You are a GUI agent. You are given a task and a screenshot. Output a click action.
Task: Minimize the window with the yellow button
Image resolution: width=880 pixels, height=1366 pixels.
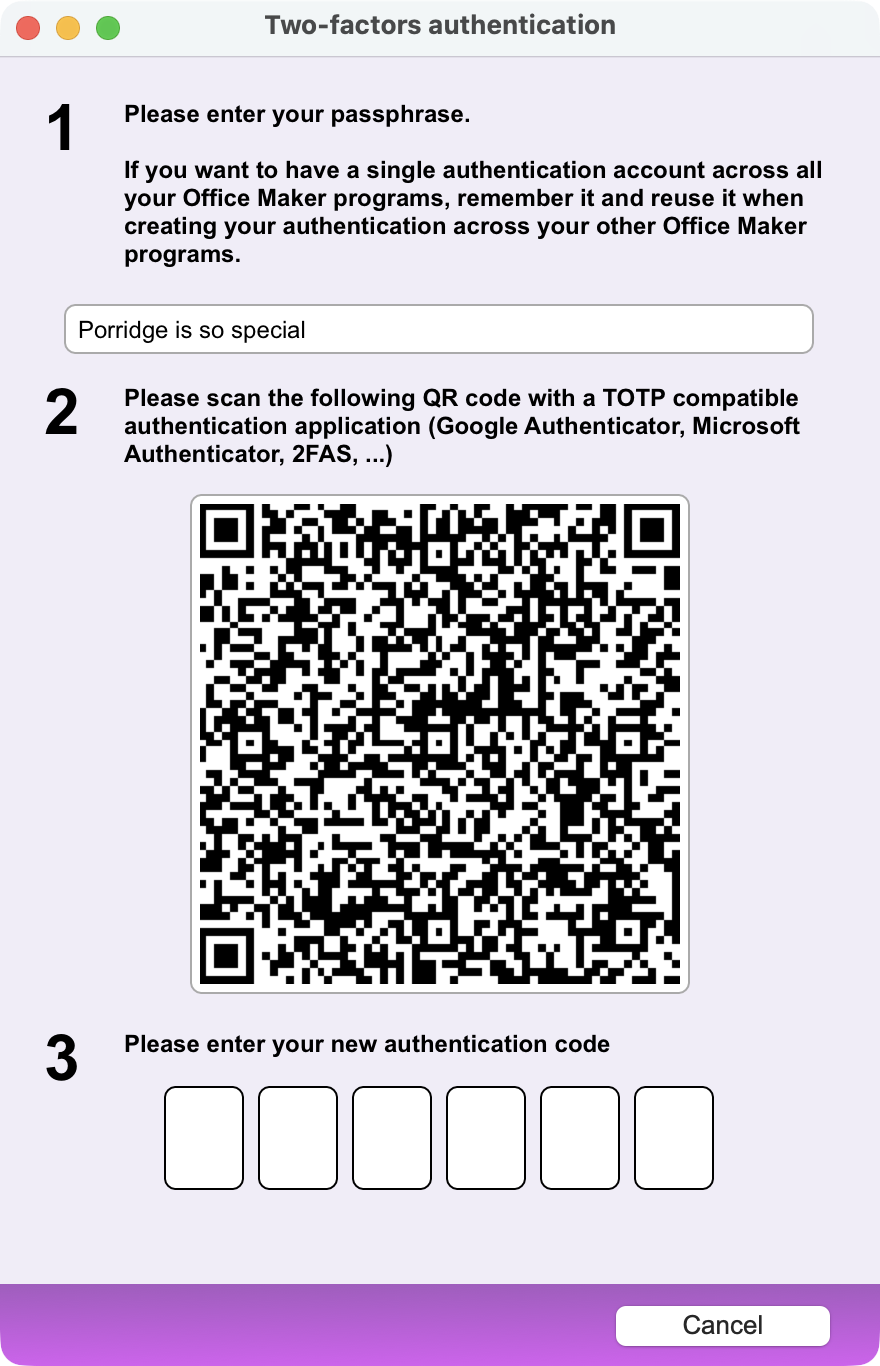pyautogui.click(x=68, y=28)
